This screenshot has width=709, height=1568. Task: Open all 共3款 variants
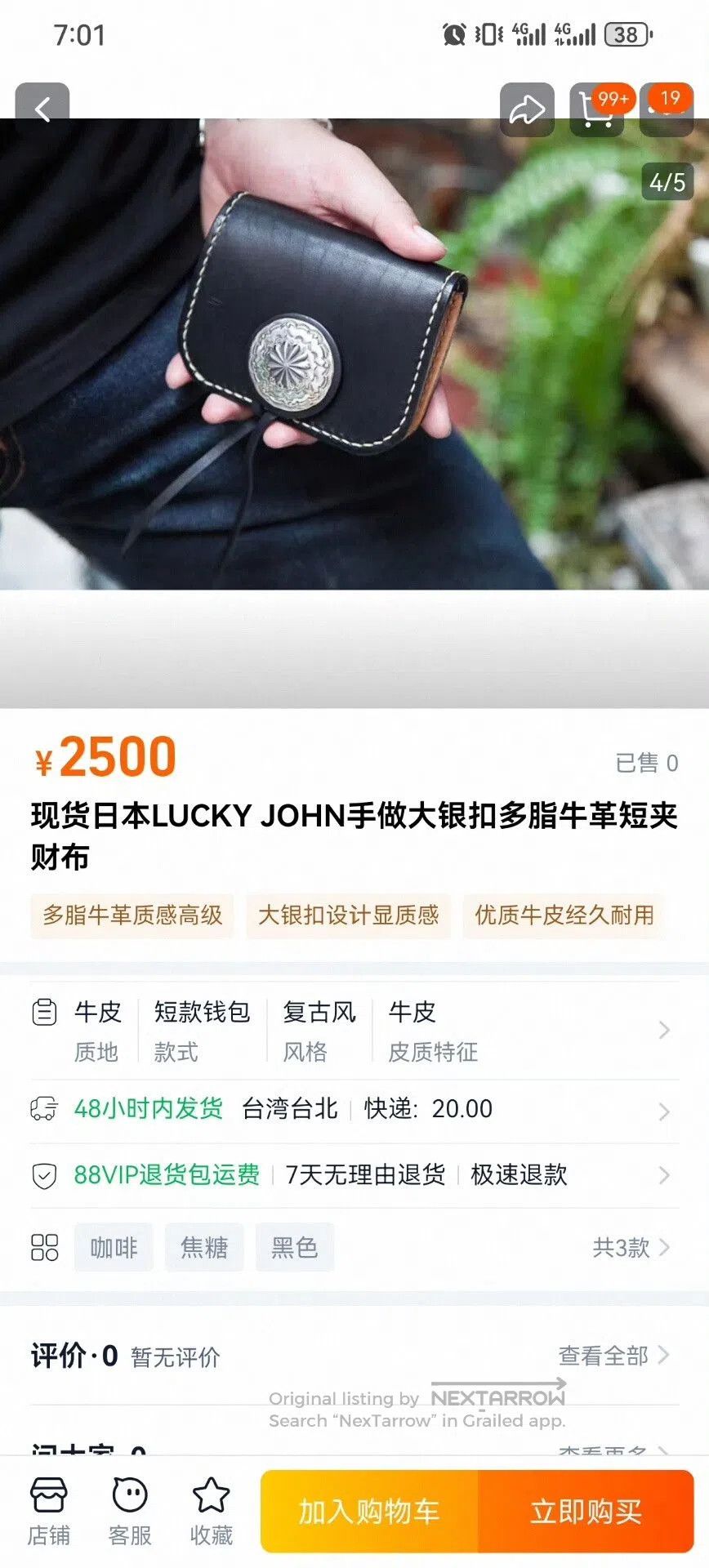click(x=631, y=1247)
